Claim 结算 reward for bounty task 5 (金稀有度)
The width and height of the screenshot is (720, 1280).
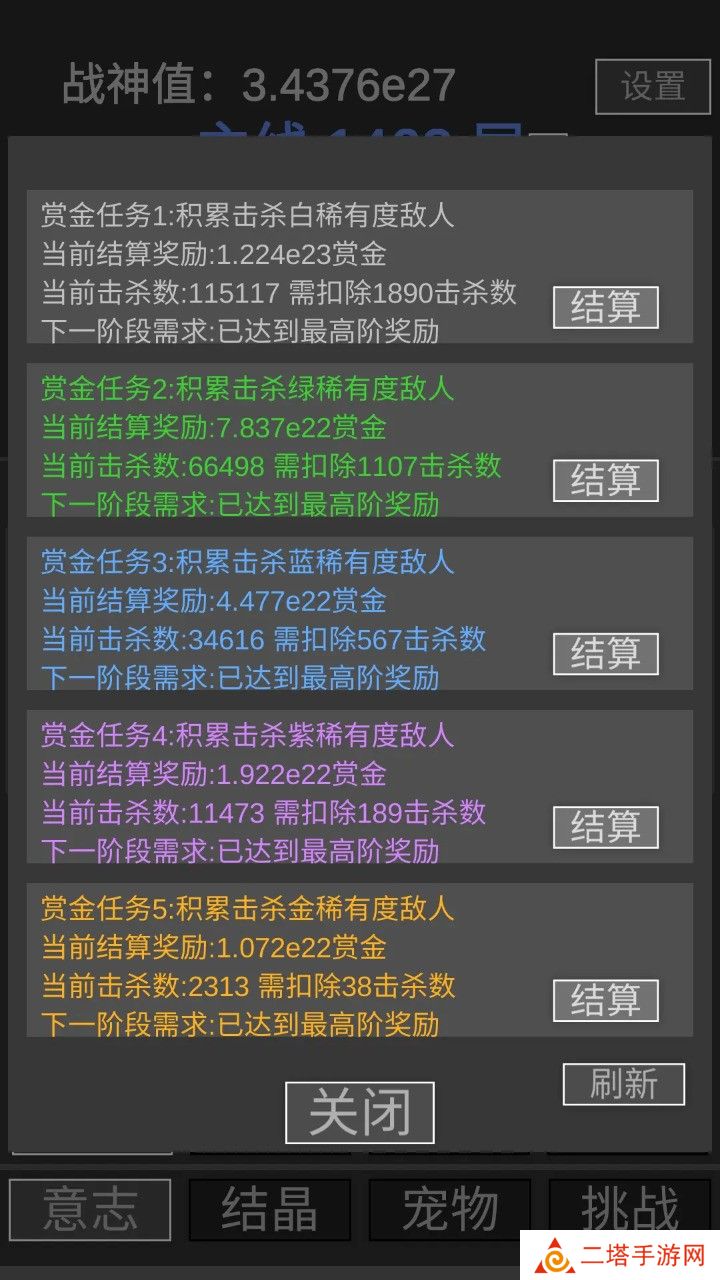coord(605,1000)
